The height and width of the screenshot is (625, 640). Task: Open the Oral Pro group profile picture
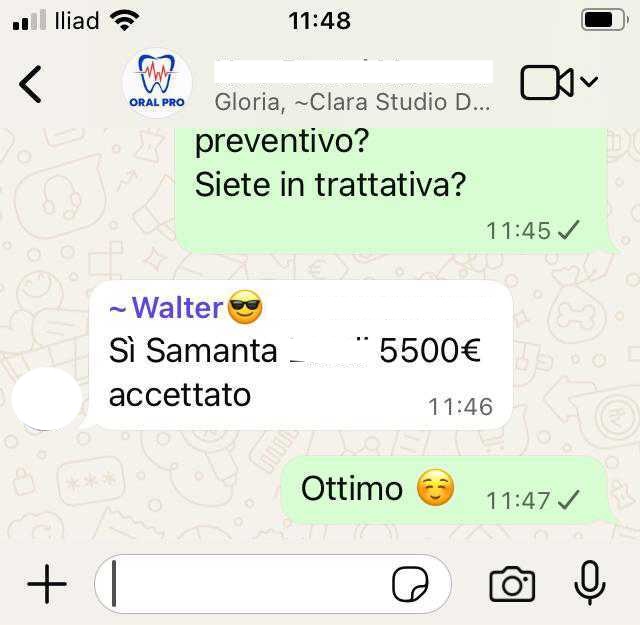[157, 84]
